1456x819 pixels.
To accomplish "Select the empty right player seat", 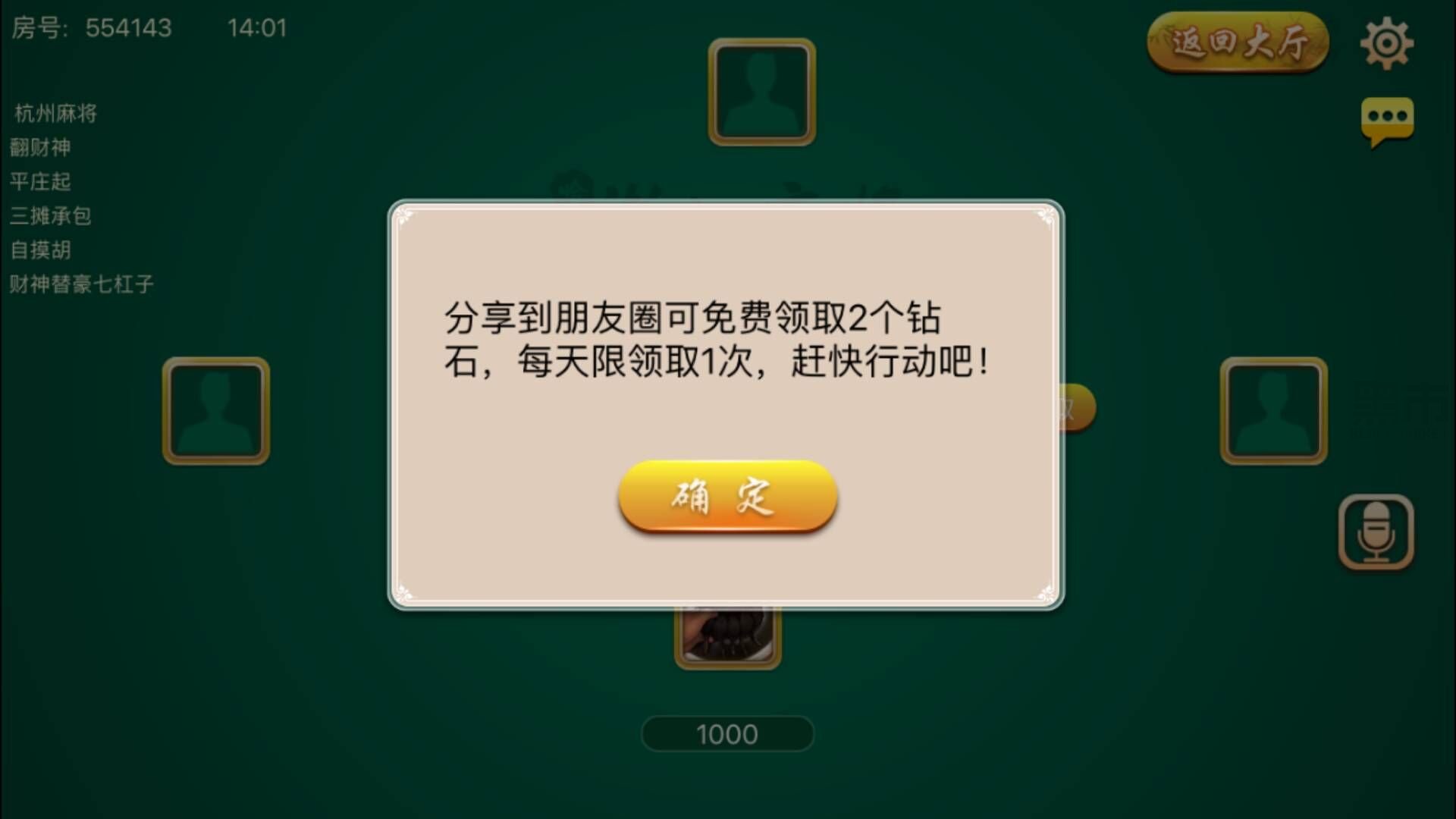I will tap(1273, 410).
